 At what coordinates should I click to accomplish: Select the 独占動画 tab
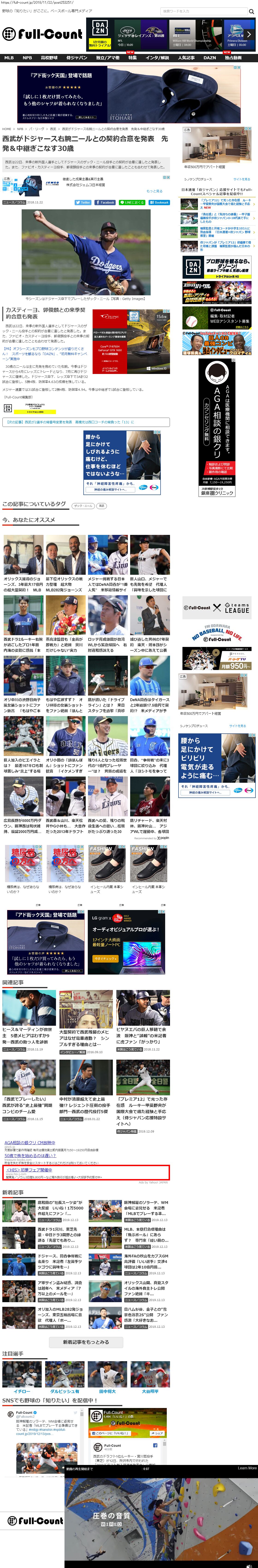click(233, 58)
